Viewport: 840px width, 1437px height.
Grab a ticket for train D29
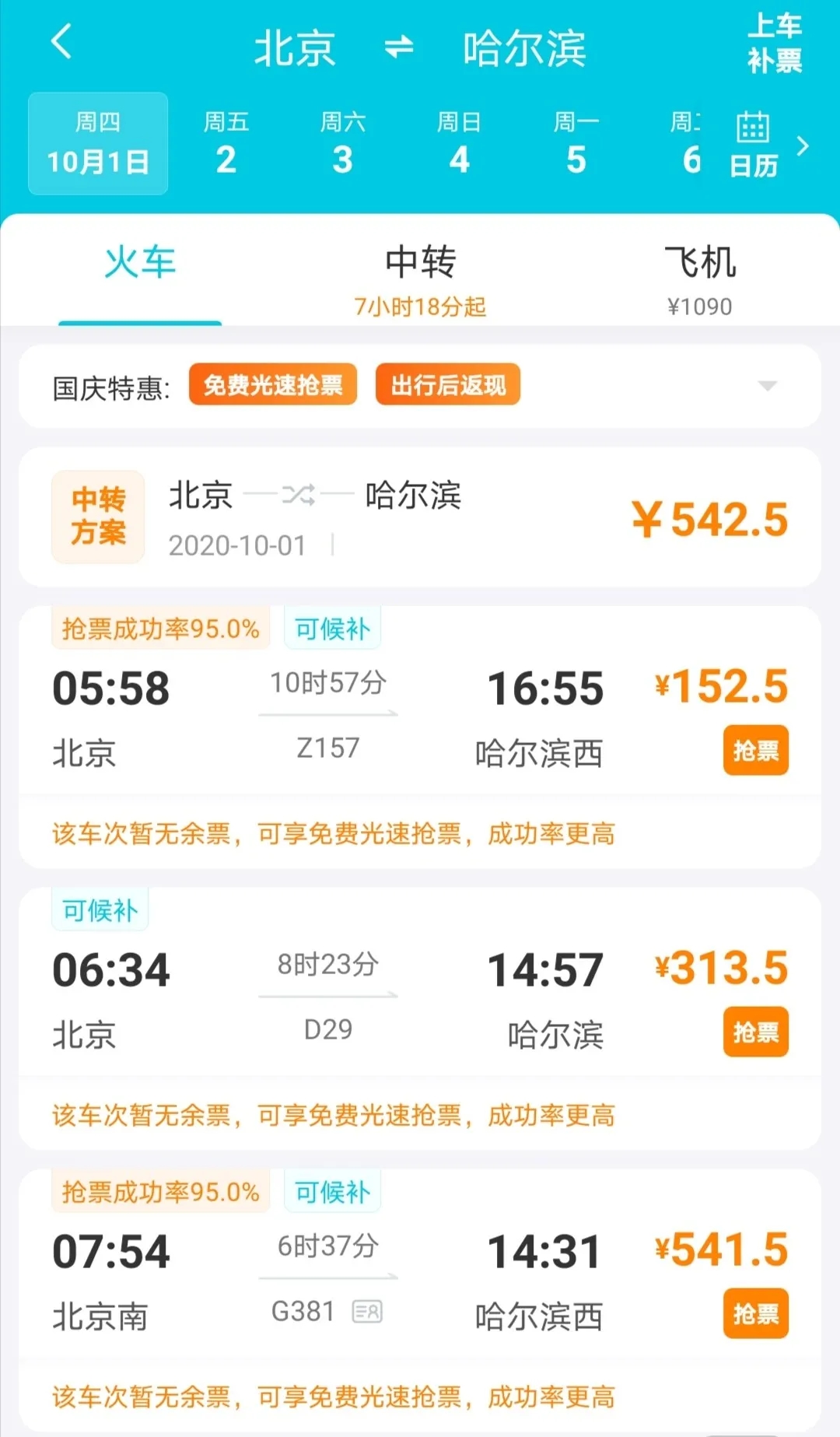(x=755, y=1032)
